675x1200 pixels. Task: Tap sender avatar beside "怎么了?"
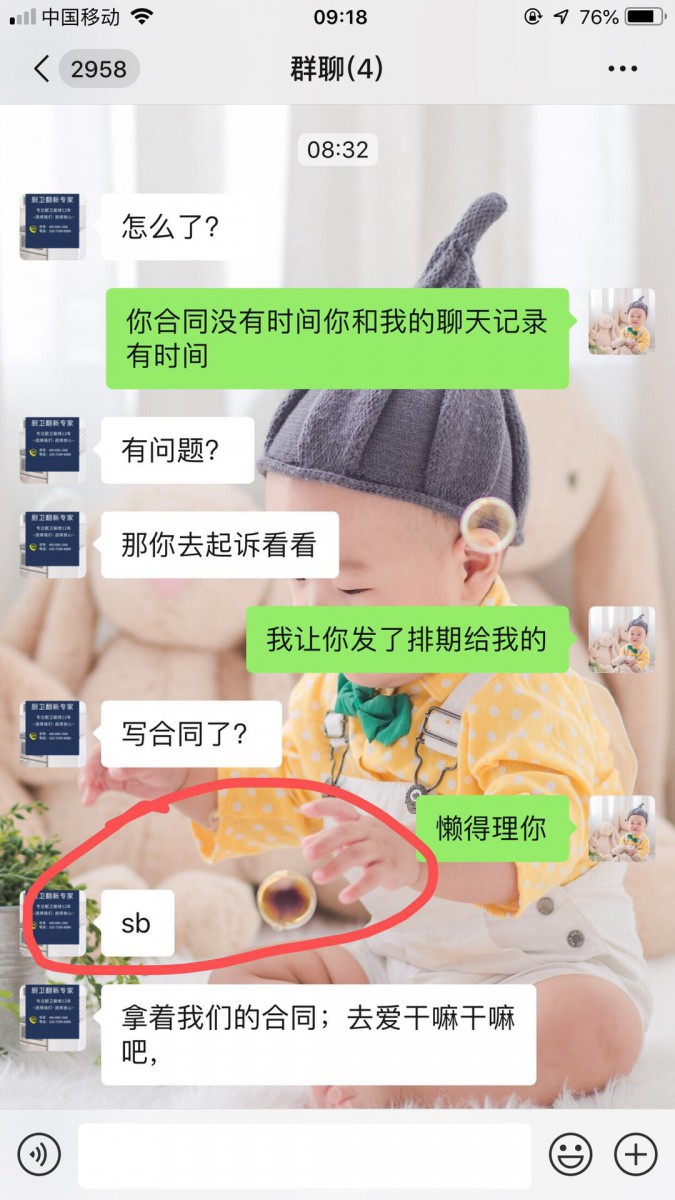[x=52, y=227]
